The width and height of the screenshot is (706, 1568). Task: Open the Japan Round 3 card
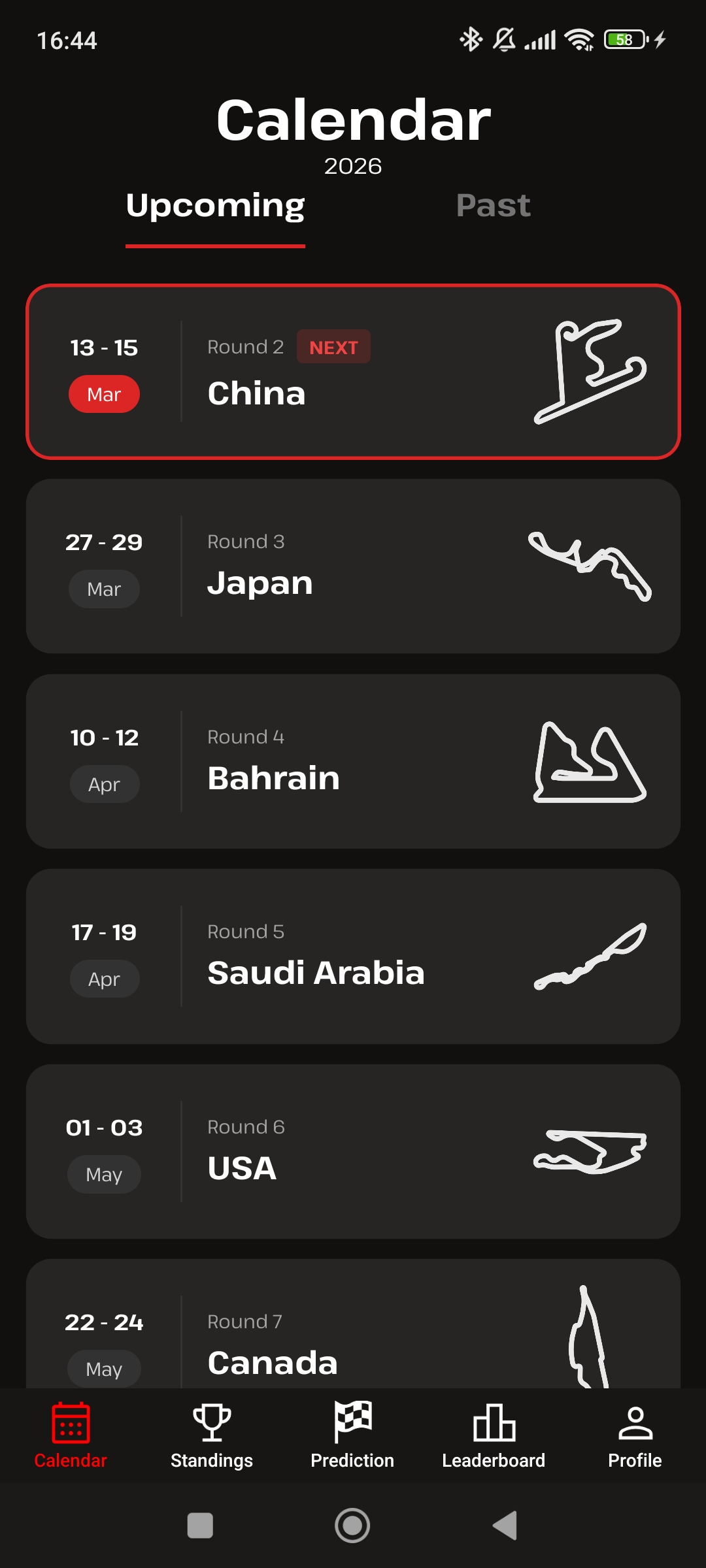tap(353, 566)
